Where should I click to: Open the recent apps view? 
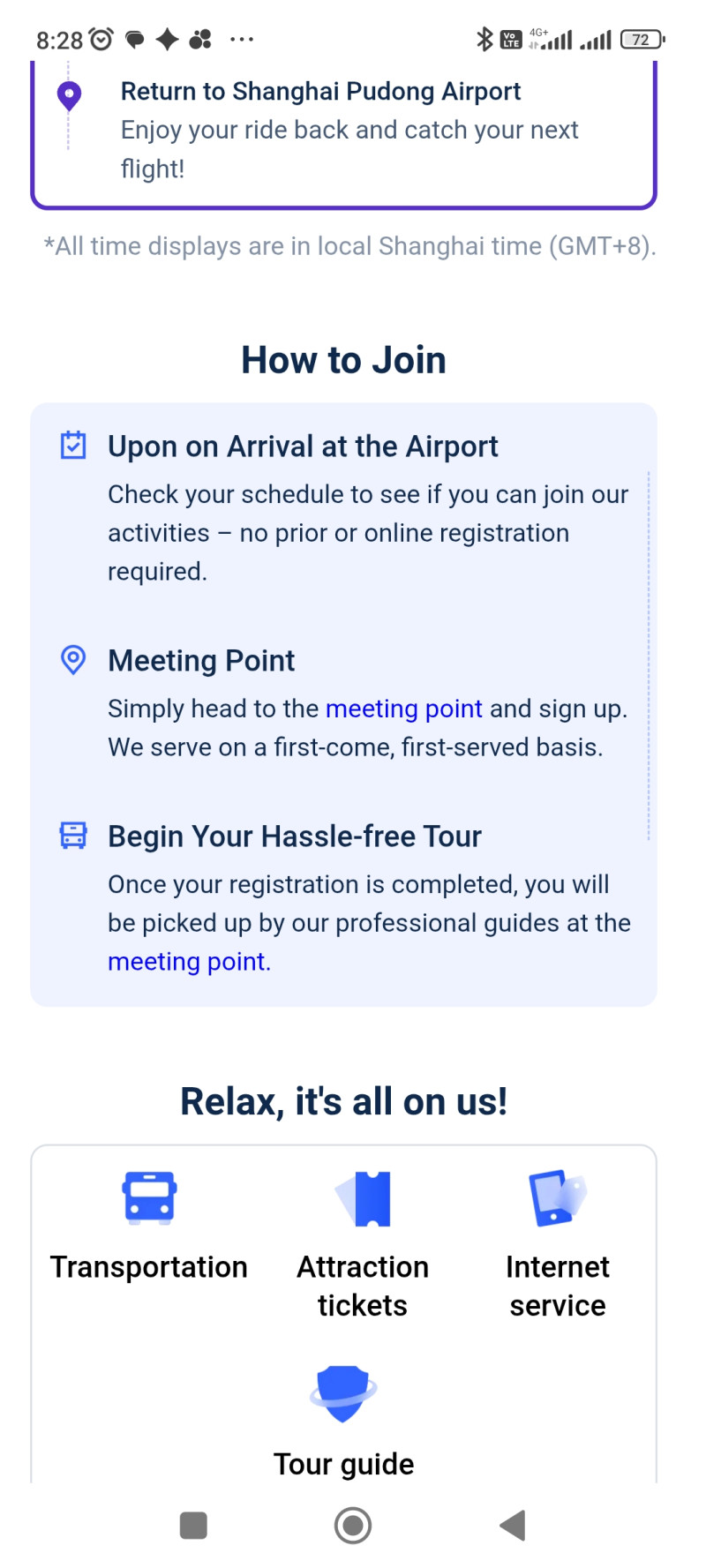tap(193, 1525)
